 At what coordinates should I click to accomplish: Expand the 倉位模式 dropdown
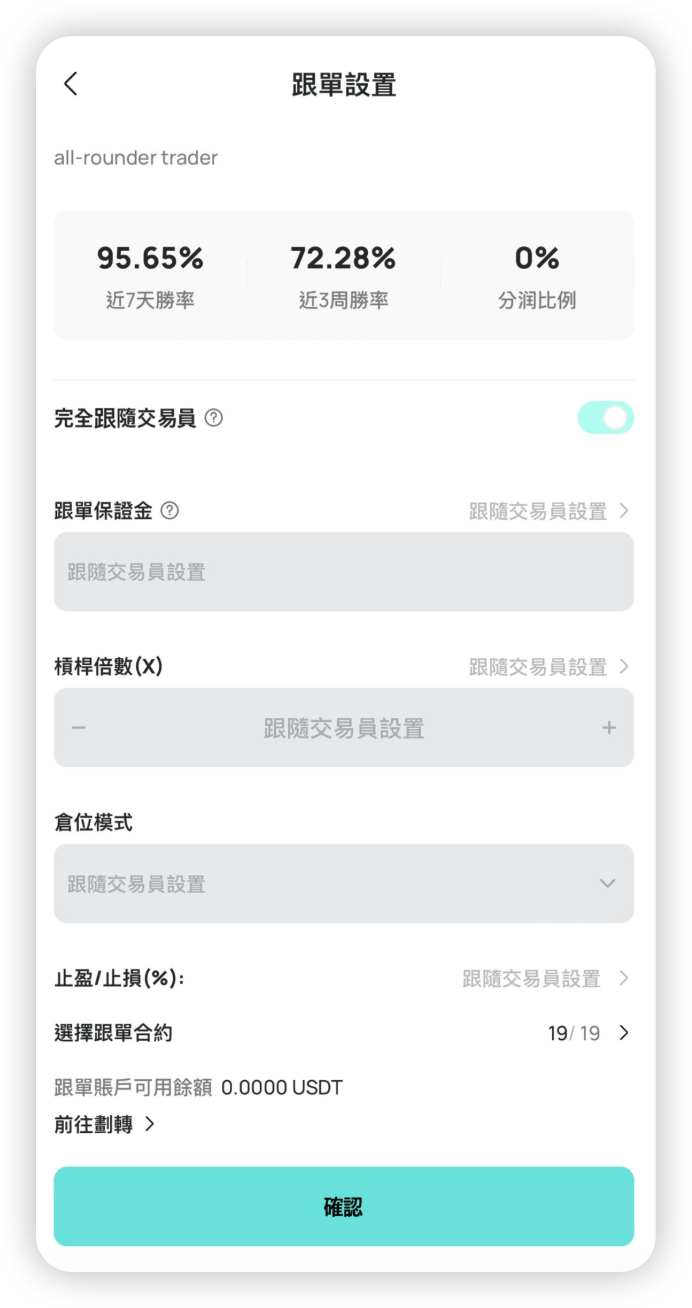(343, 883)
